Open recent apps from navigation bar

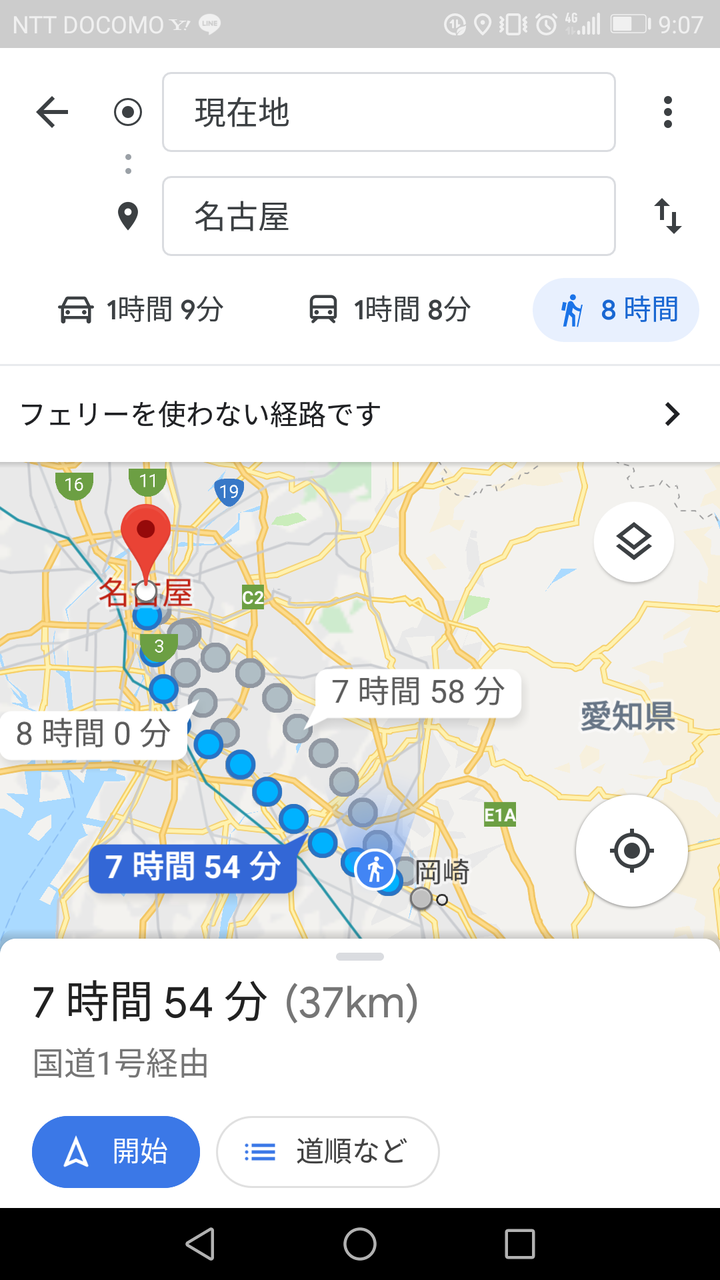[520, 1244]
